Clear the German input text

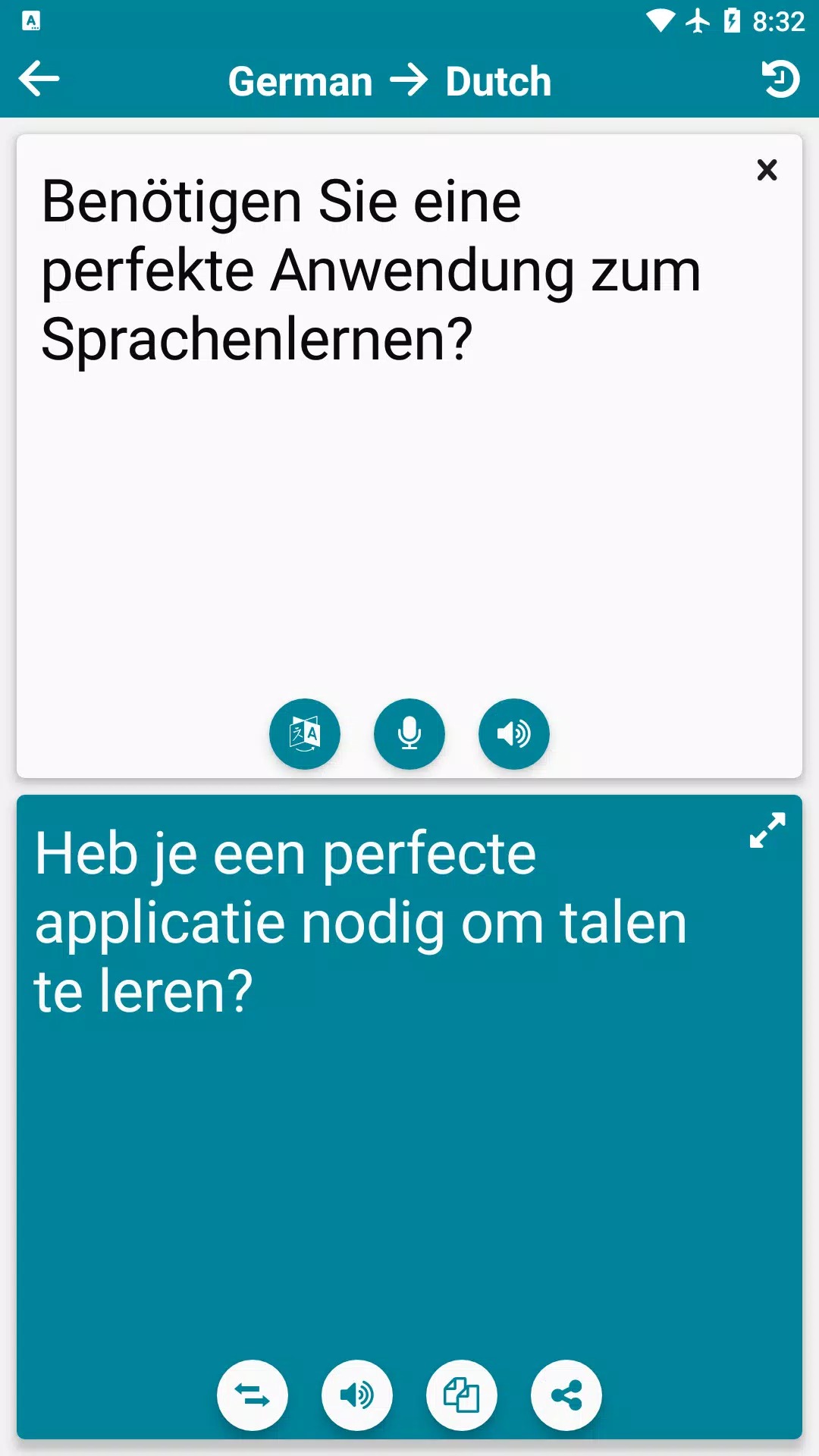coord(767,170)
